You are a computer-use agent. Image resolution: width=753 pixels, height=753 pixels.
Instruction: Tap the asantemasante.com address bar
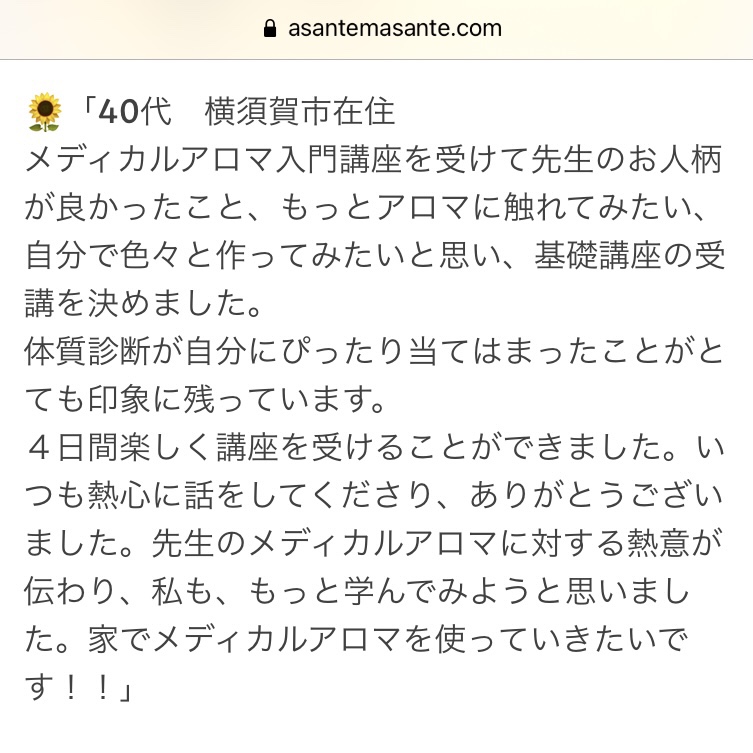tap(381, 28)
